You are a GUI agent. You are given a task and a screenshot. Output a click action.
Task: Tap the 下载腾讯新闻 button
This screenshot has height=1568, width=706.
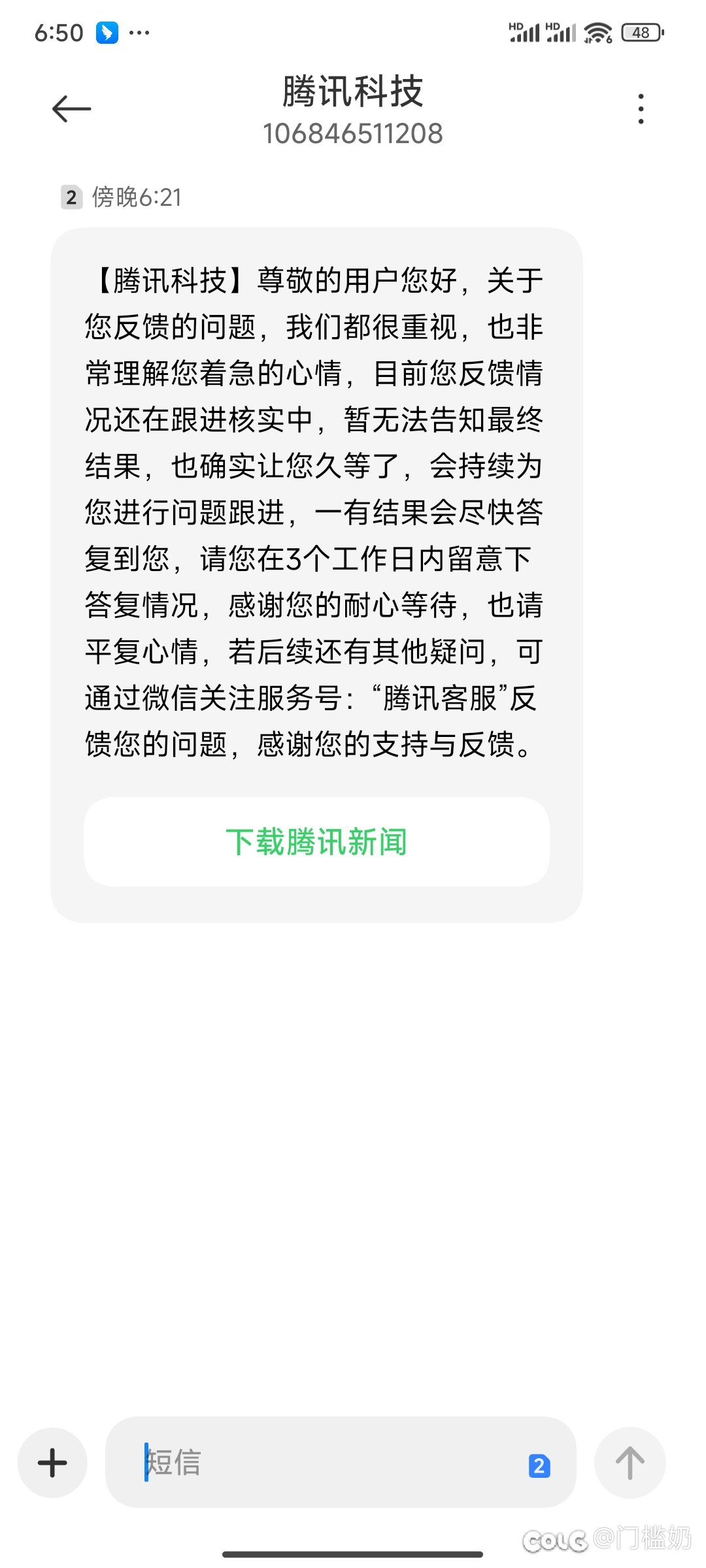pos(316,841)
